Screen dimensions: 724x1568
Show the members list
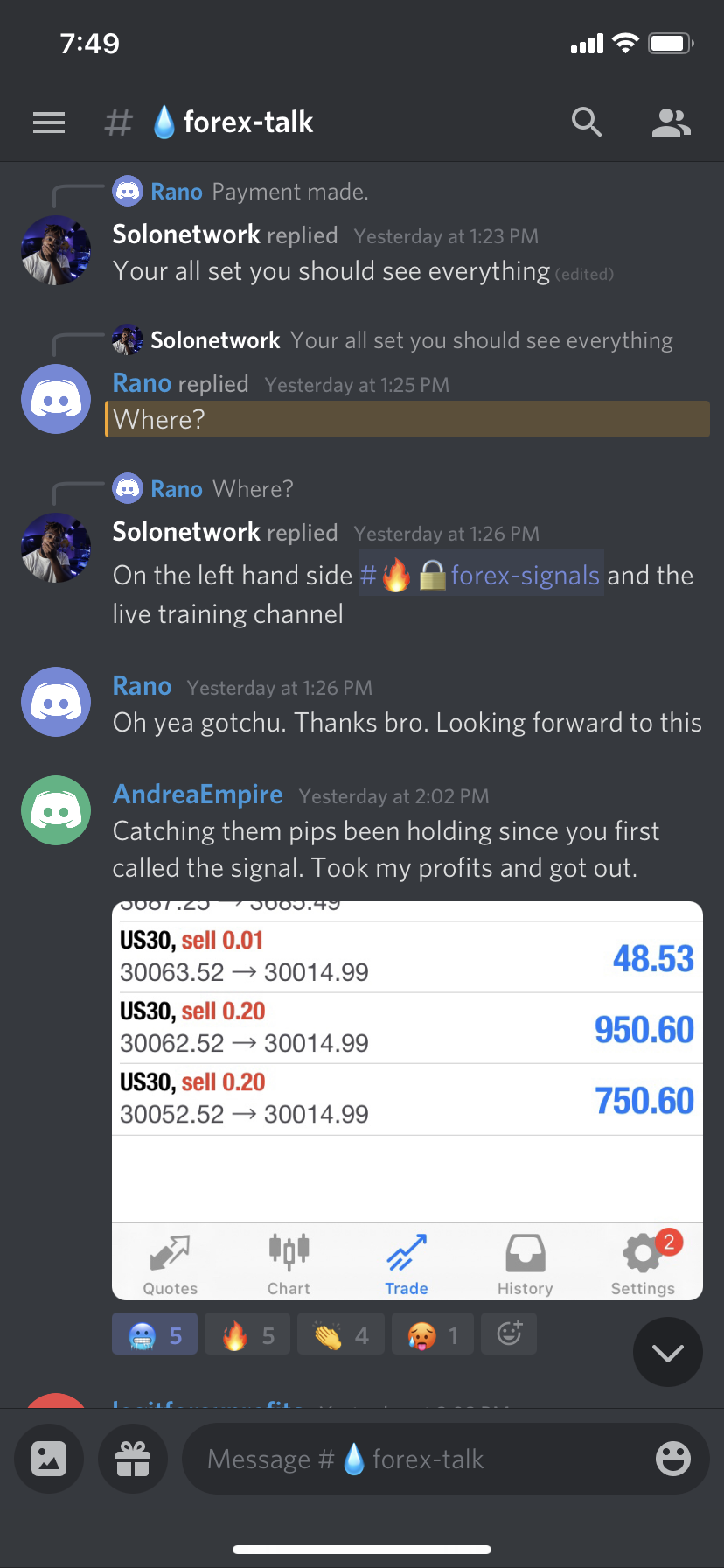[671, 123]
